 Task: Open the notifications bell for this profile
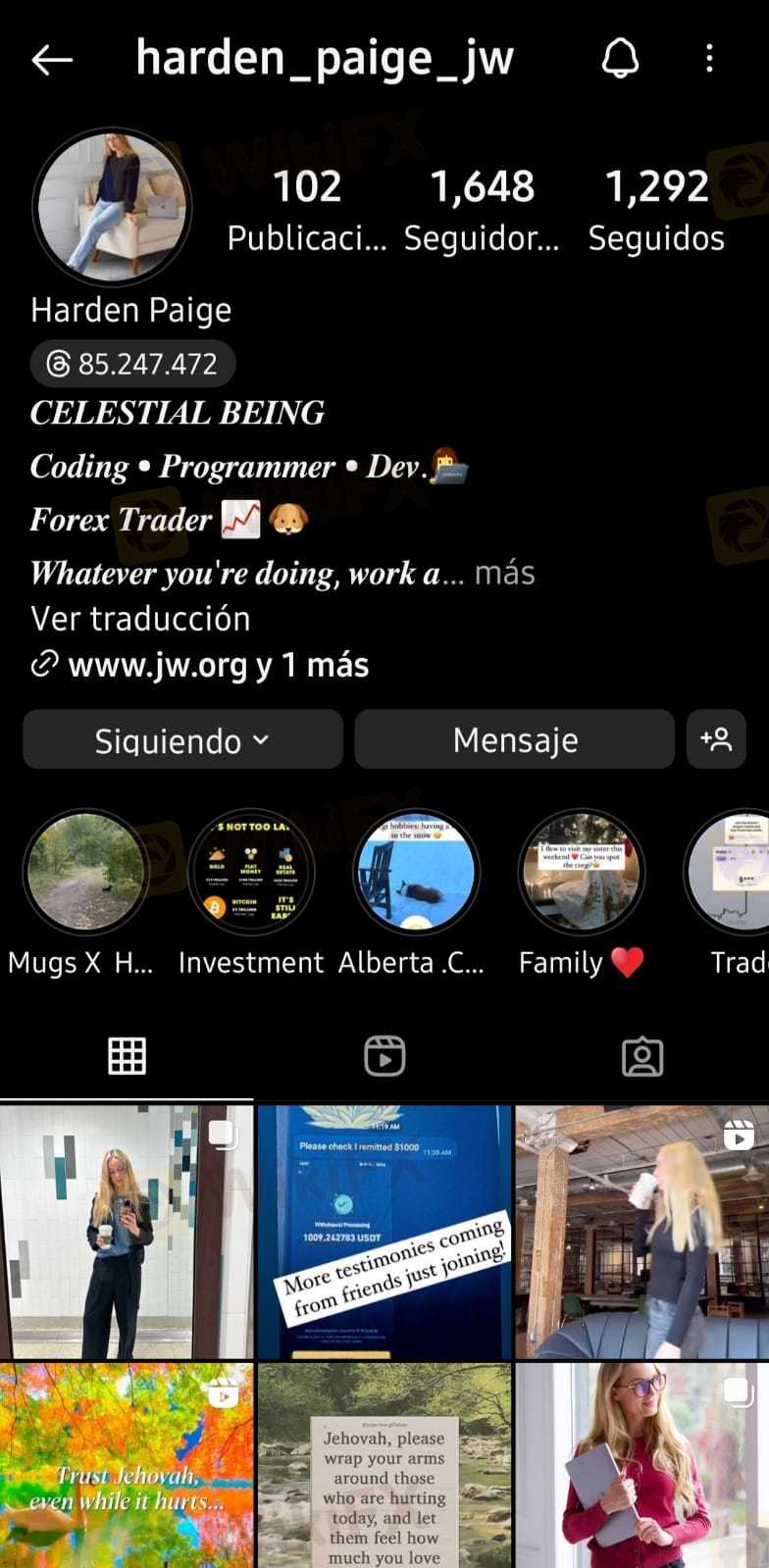[620, 59]
